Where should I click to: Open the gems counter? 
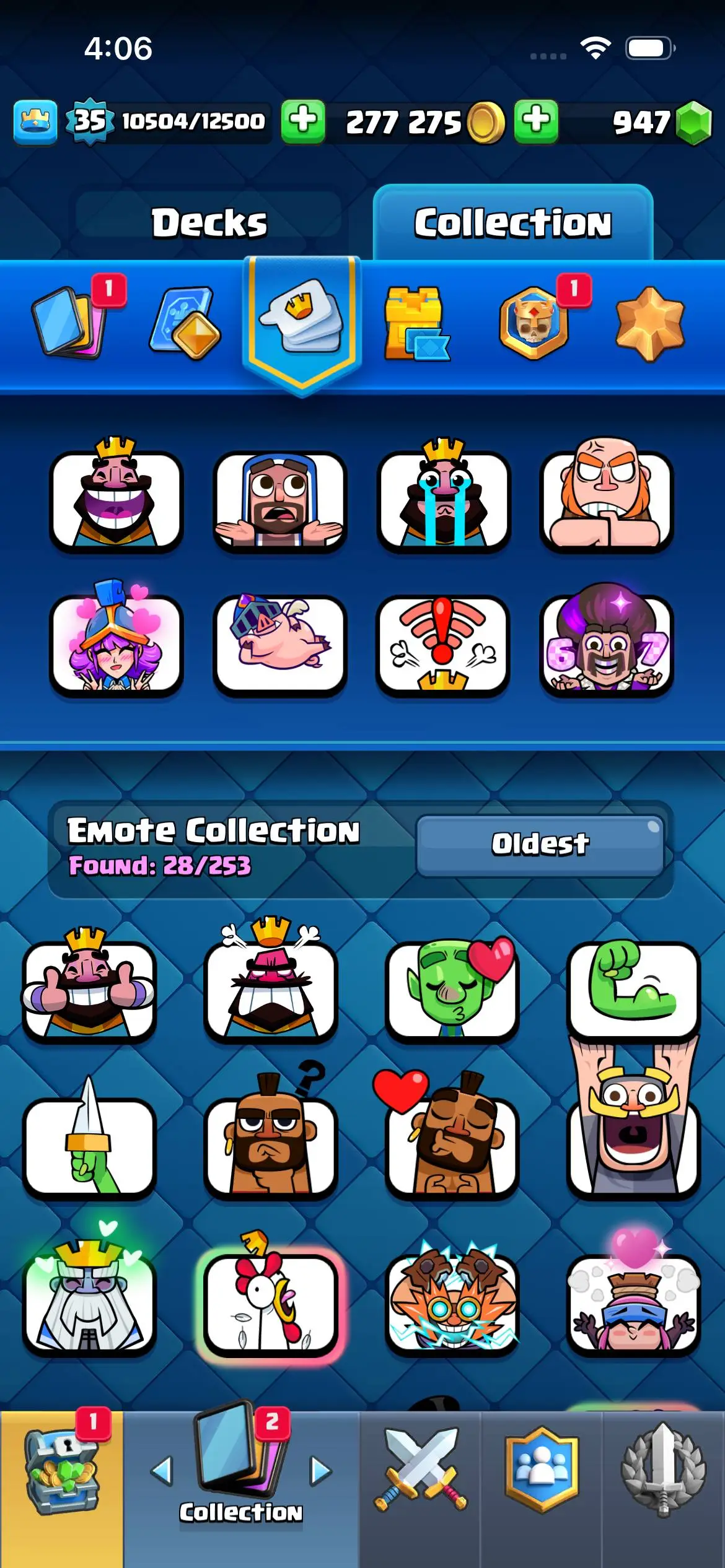(660, 123)
